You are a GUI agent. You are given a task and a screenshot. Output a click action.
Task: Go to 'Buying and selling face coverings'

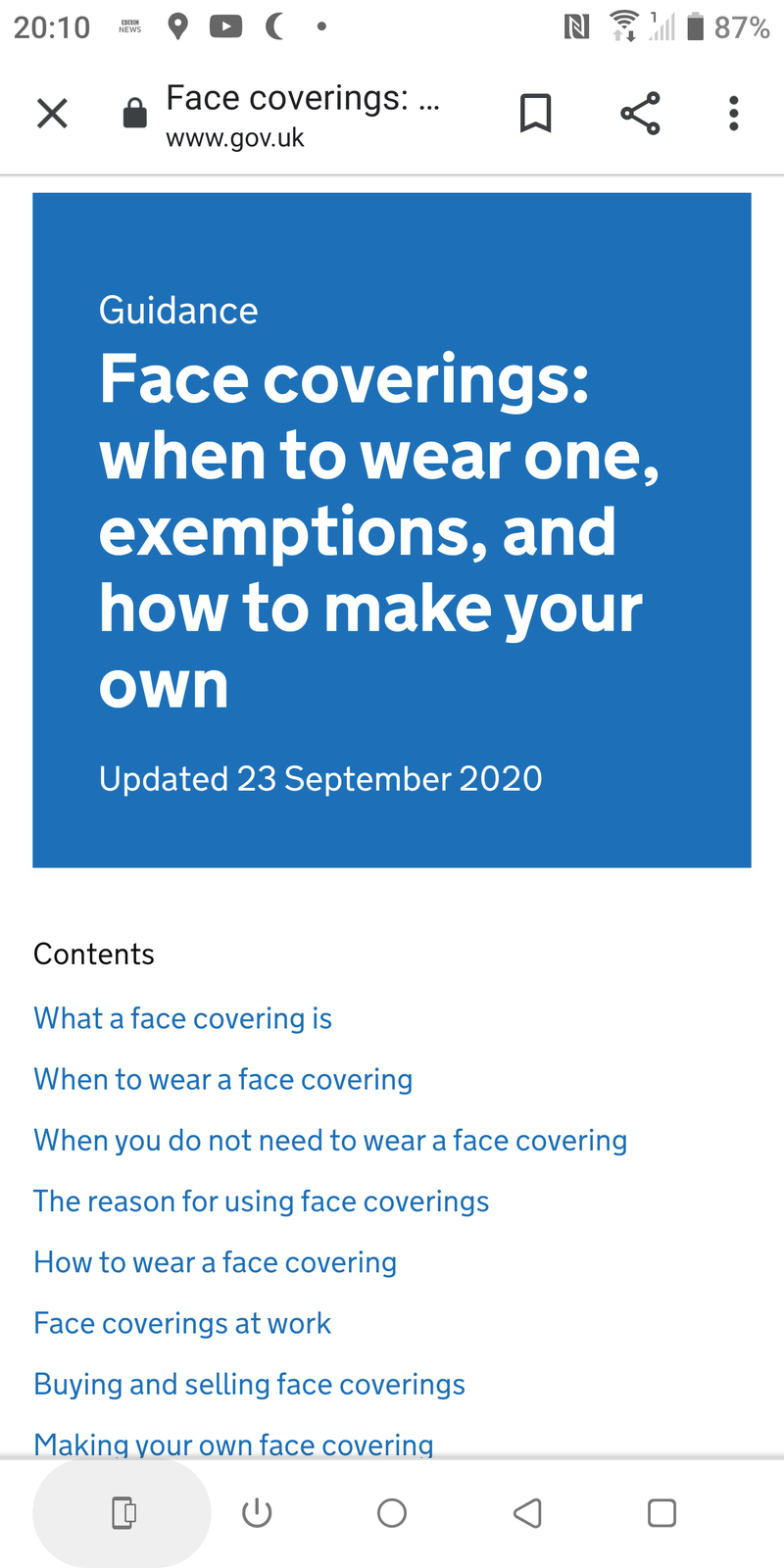point(249,1384)
